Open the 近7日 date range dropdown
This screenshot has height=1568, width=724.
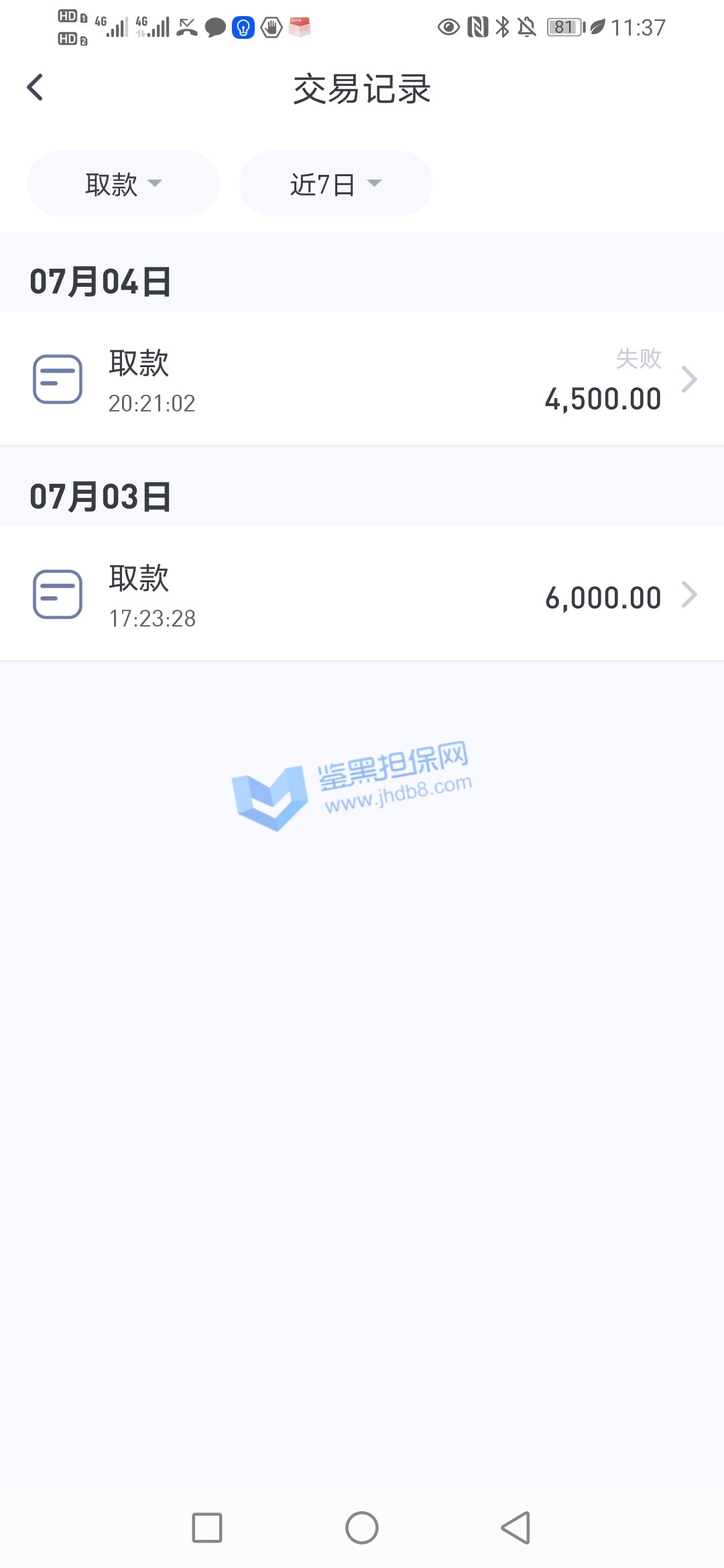tap(335, 184)
